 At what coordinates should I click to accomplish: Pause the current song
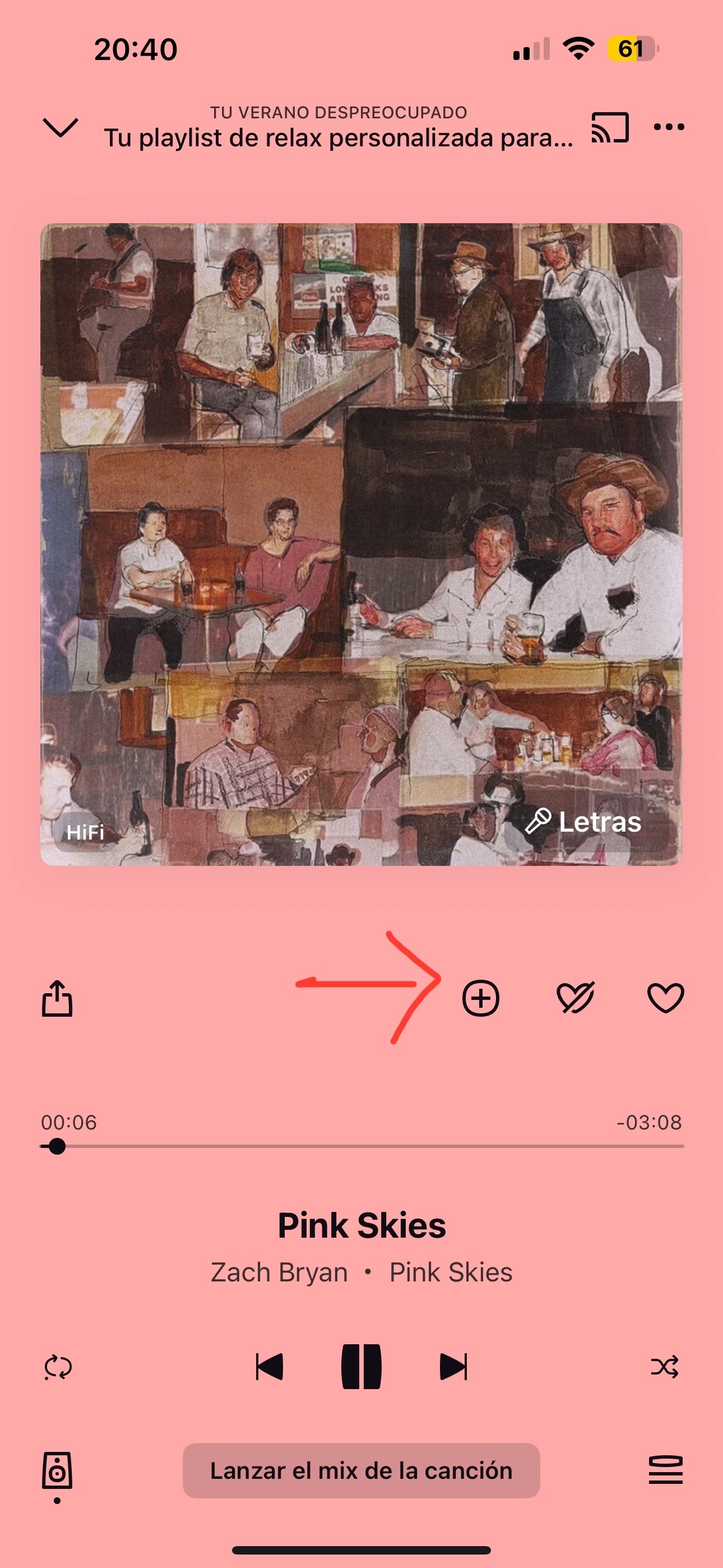point(361,1367)
